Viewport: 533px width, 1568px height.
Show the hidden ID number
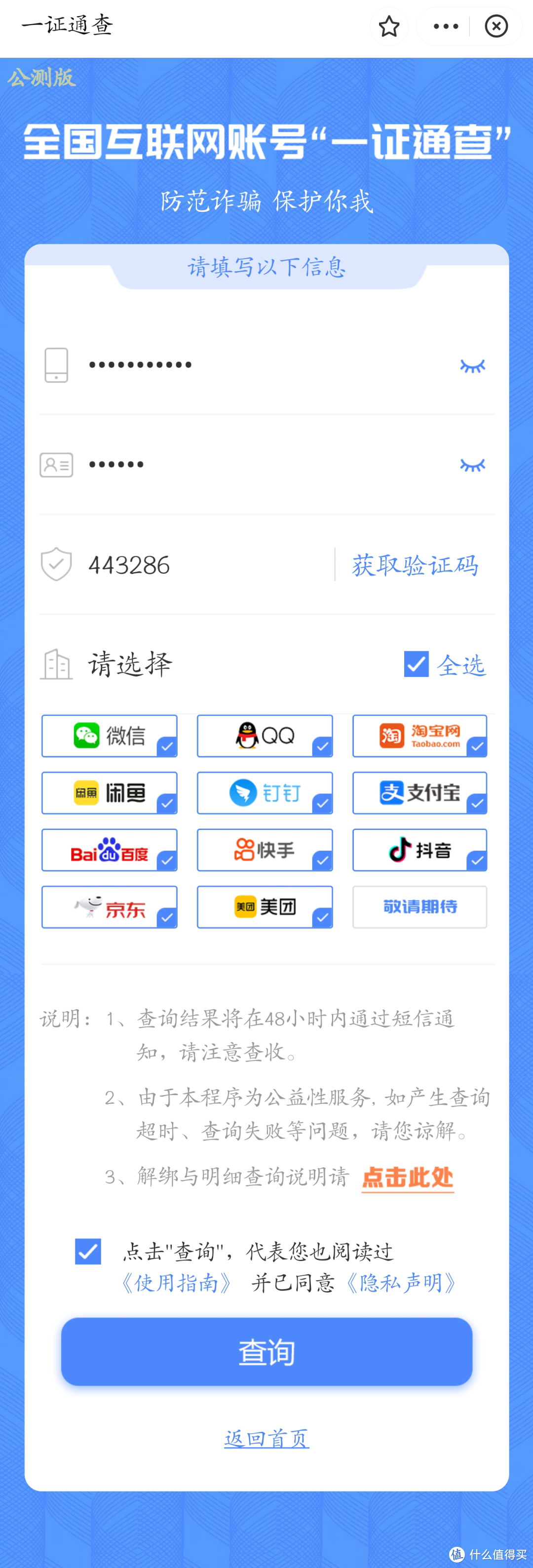click(x=473, y=465)
